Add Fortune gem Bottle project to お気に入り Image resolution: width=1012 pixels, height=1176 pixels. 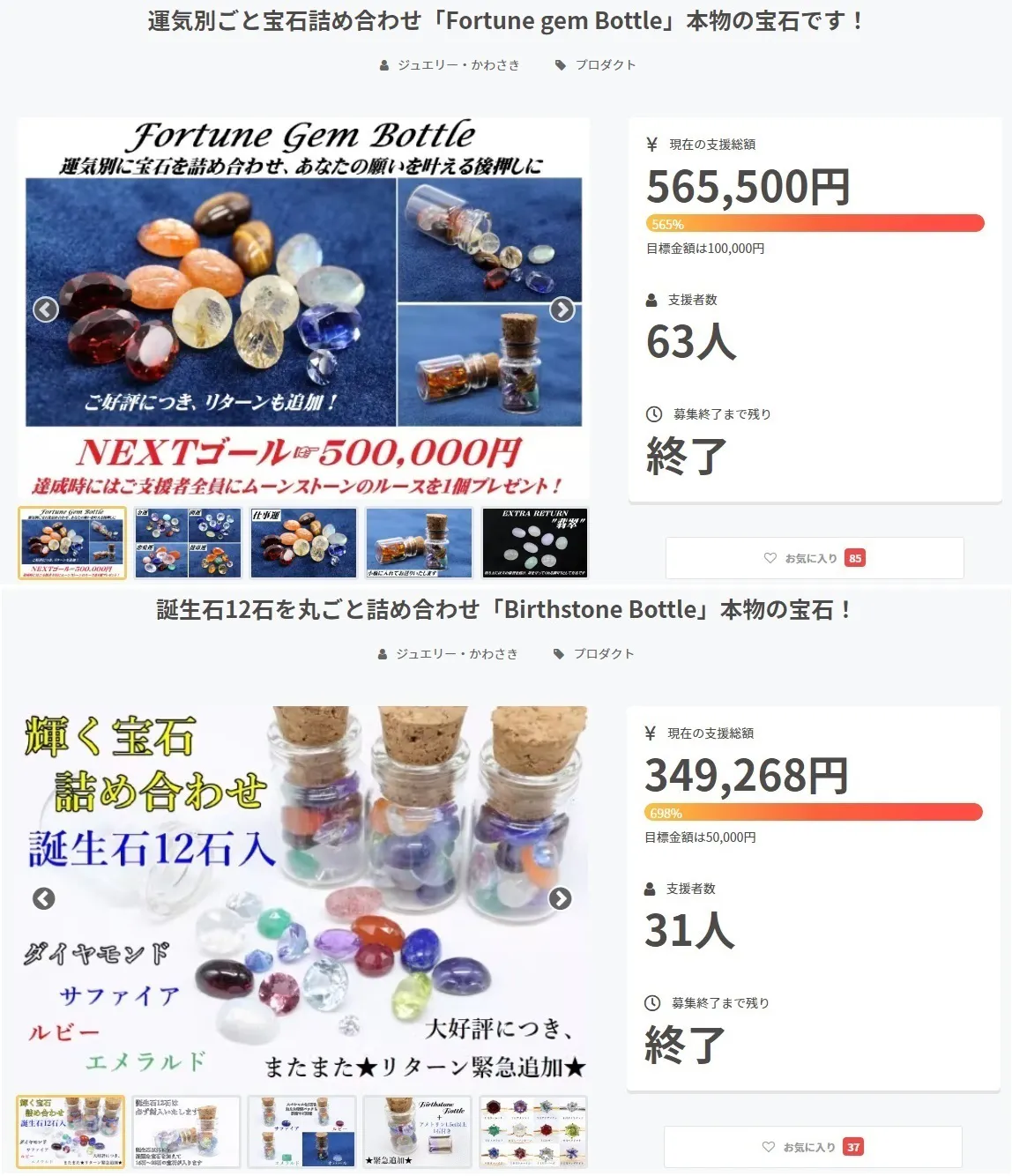pos(814,558)
